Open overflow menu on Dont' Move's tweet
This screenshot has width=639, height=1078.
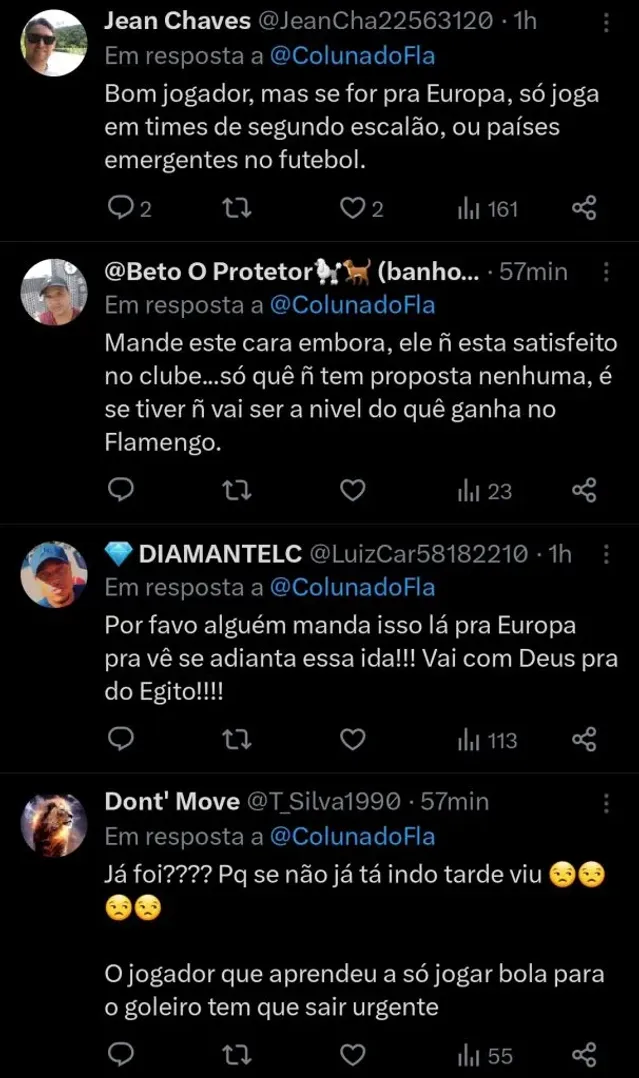(605, 801)
